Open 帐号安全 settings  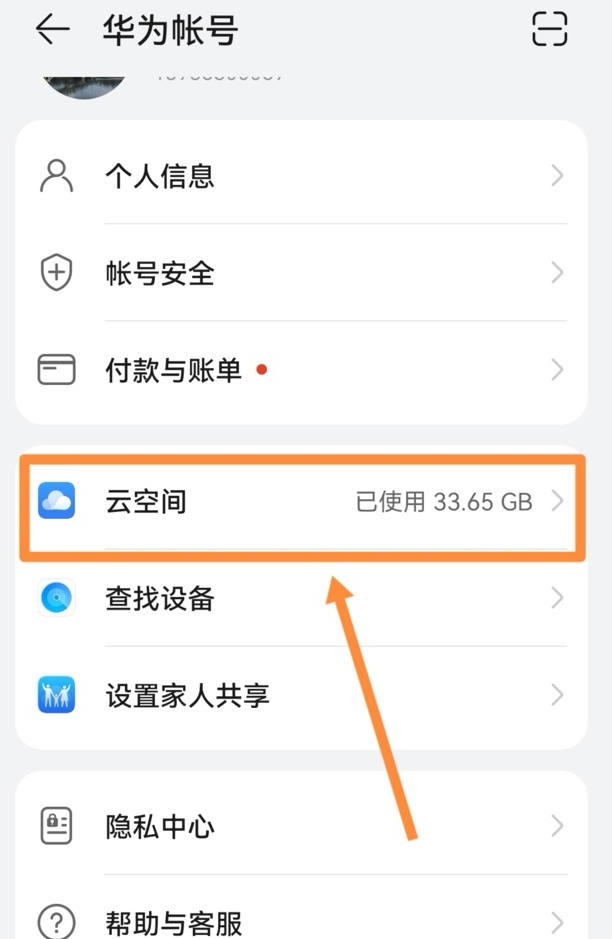click(x=300, y=273)
